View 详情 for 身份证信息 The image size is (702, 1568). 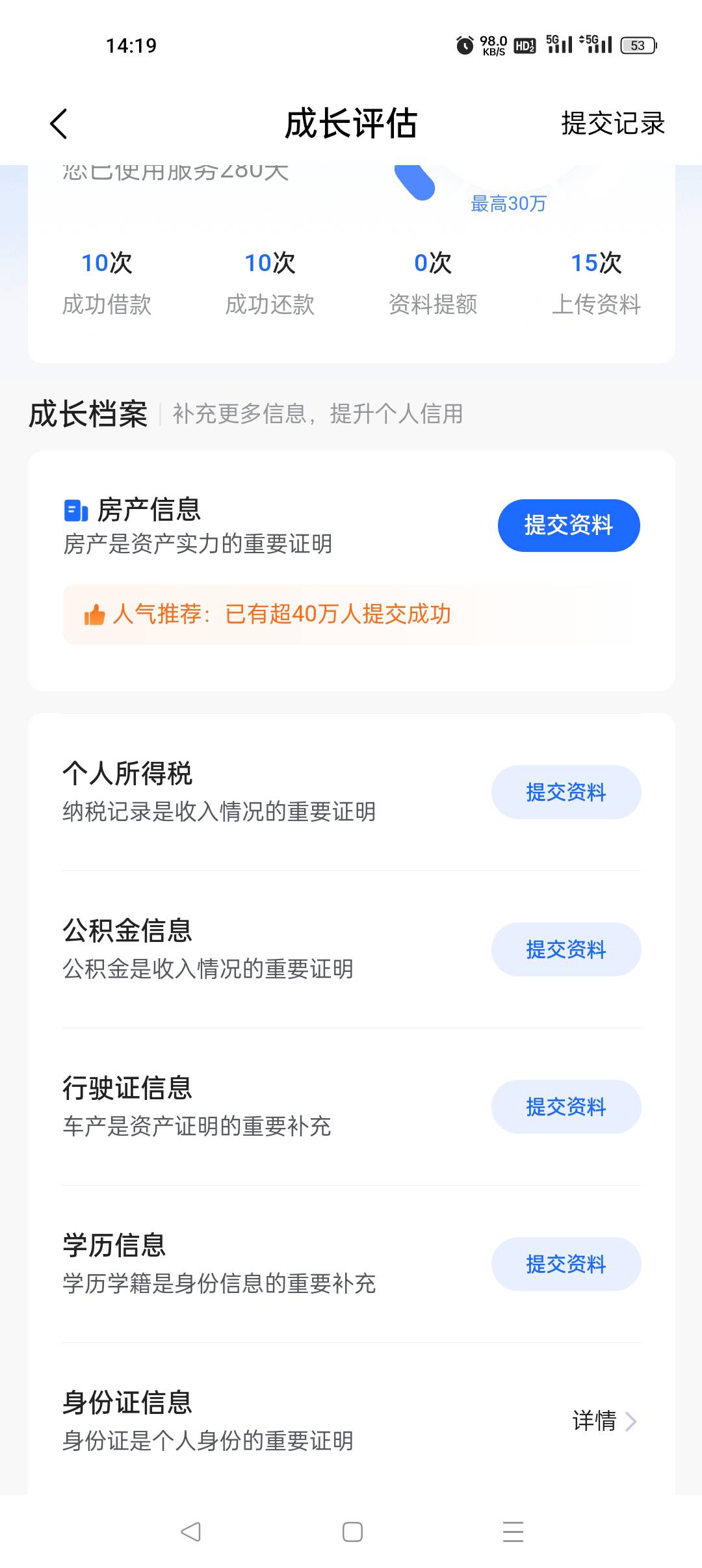pyautogui.click(x=604, y=1421)
